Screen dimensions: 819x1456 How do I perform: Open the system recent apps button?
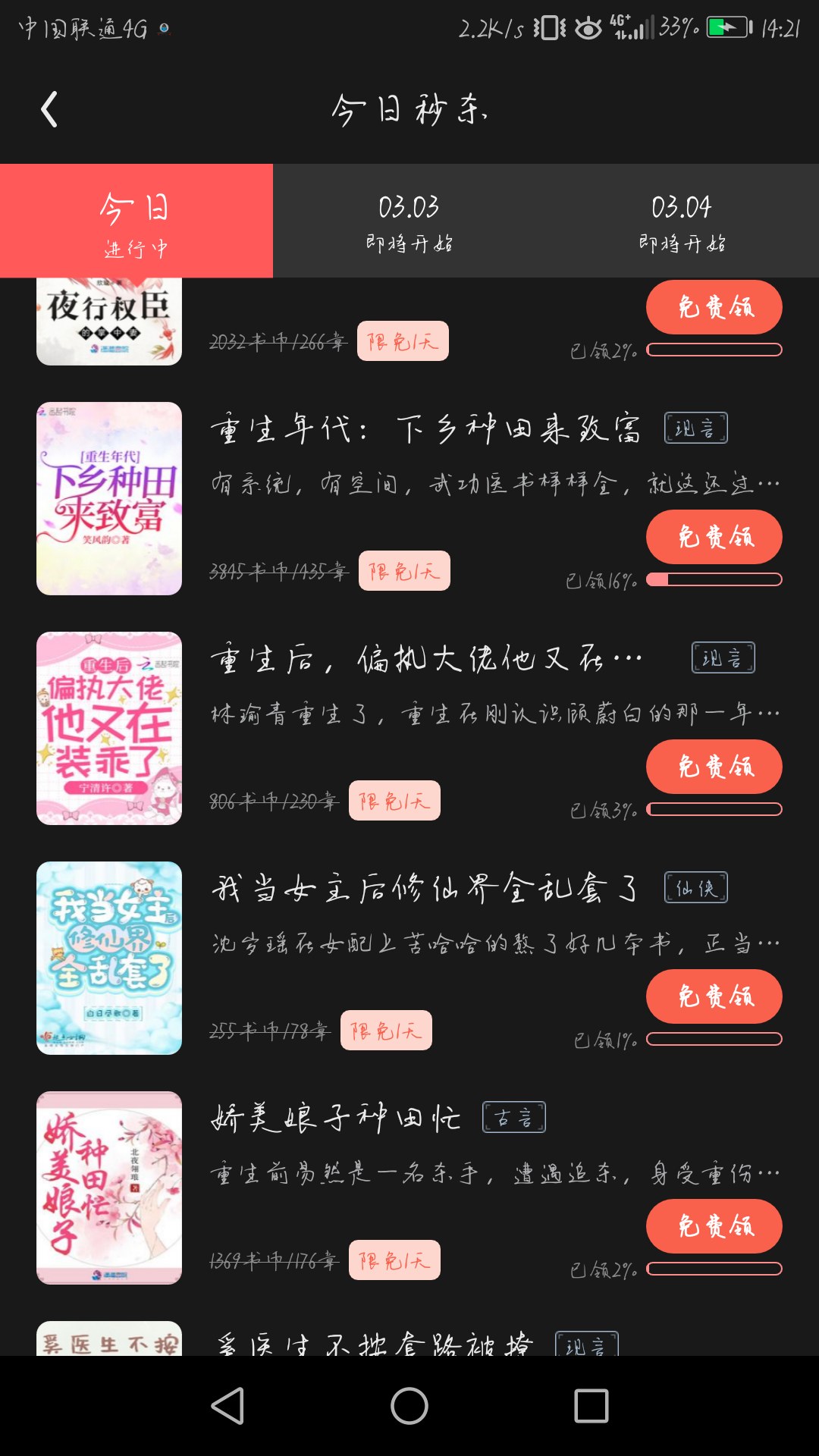(591, 1406)
